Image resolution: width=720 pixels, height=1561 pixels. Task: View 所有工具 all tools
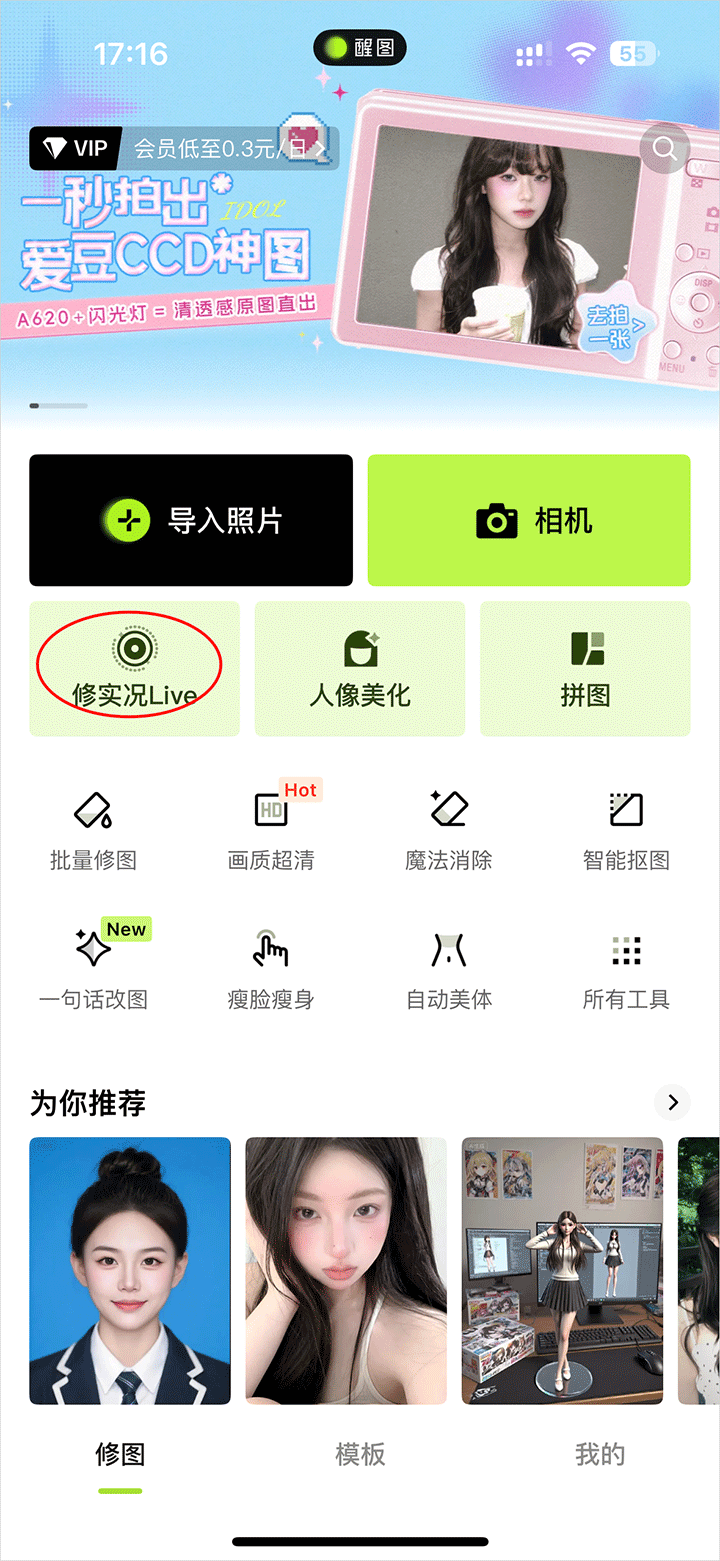626,967
